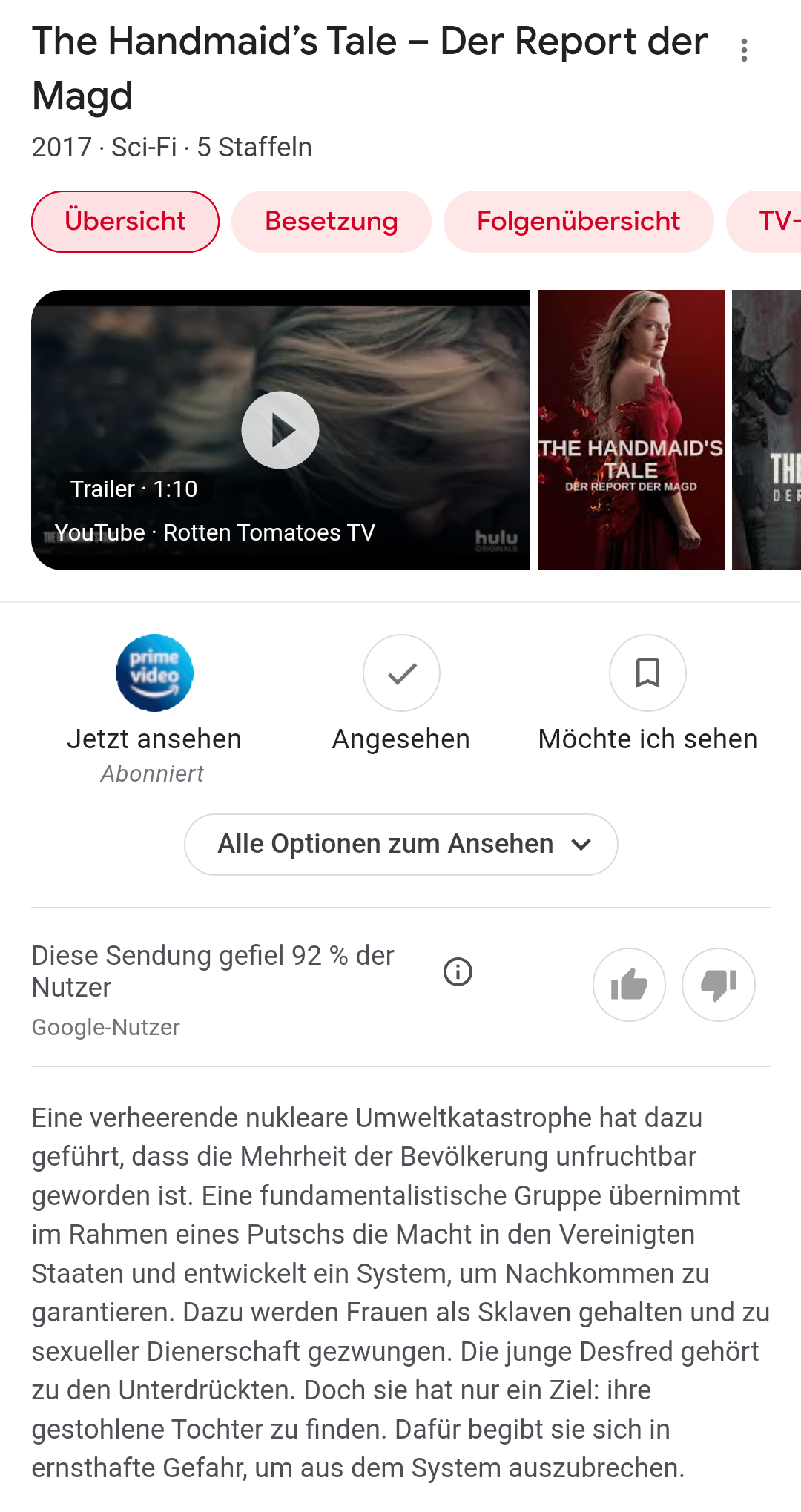Select the Übersicht chip

[125, 222]
